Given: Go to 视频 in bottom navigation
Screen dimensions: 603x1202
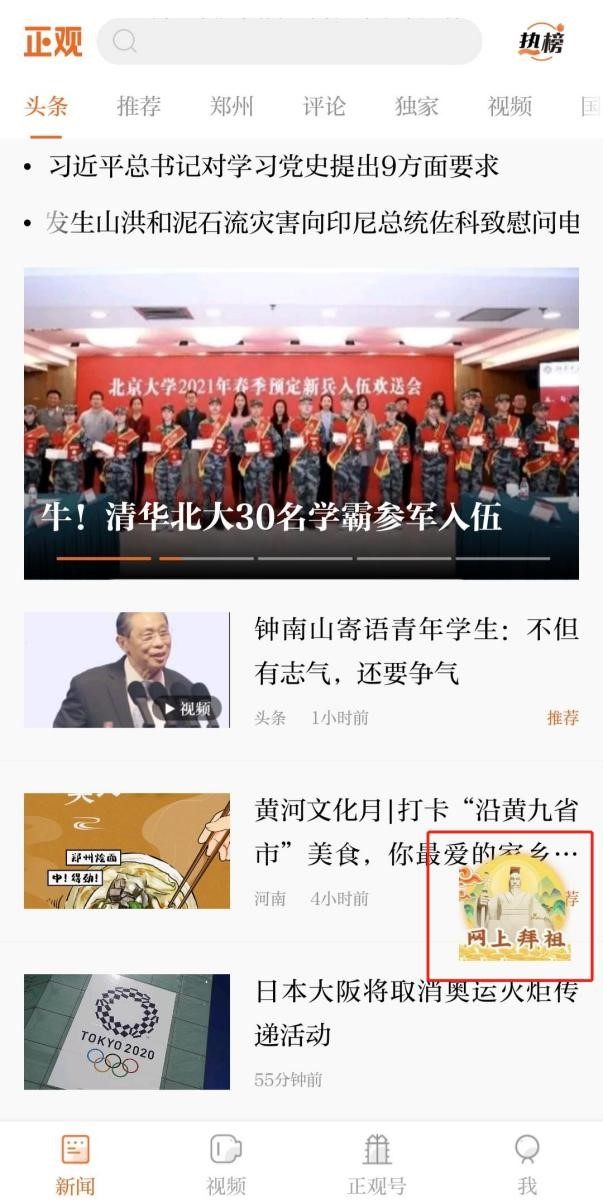Looking at the screenshot, I should 226,1163.
